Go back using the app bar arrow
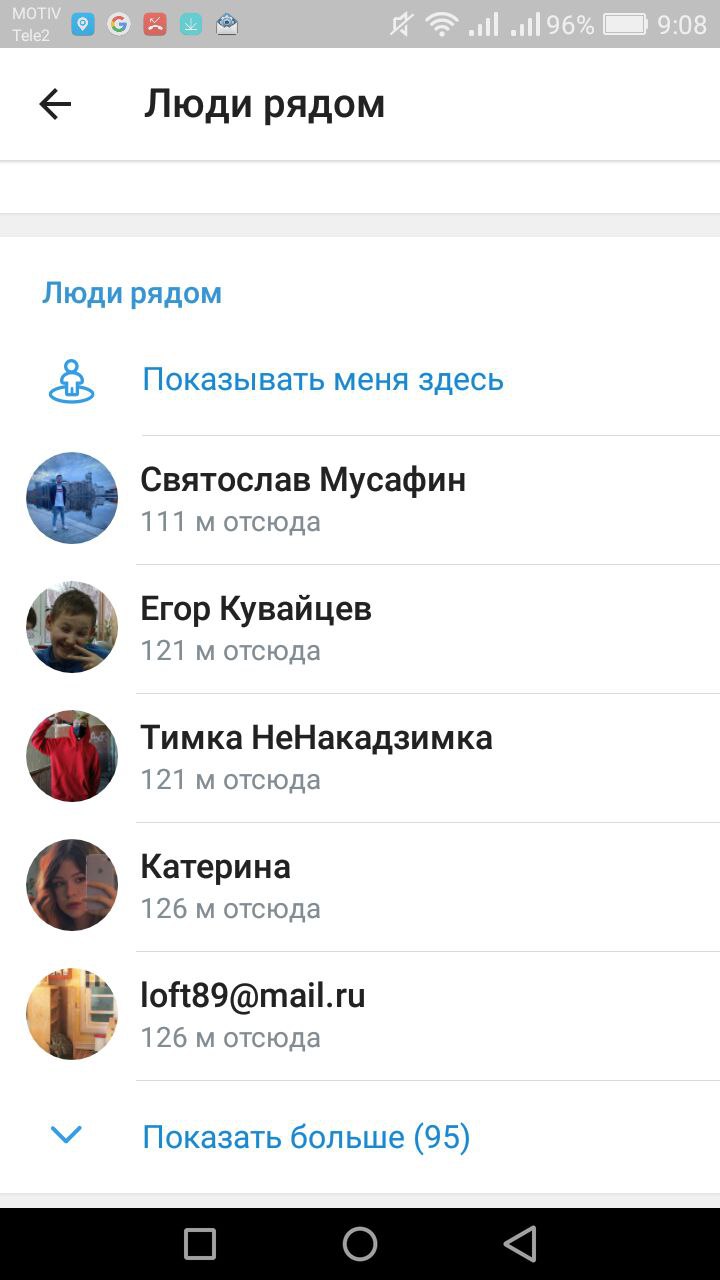Viewport: 720px width, 1280px height. [55, 104]
